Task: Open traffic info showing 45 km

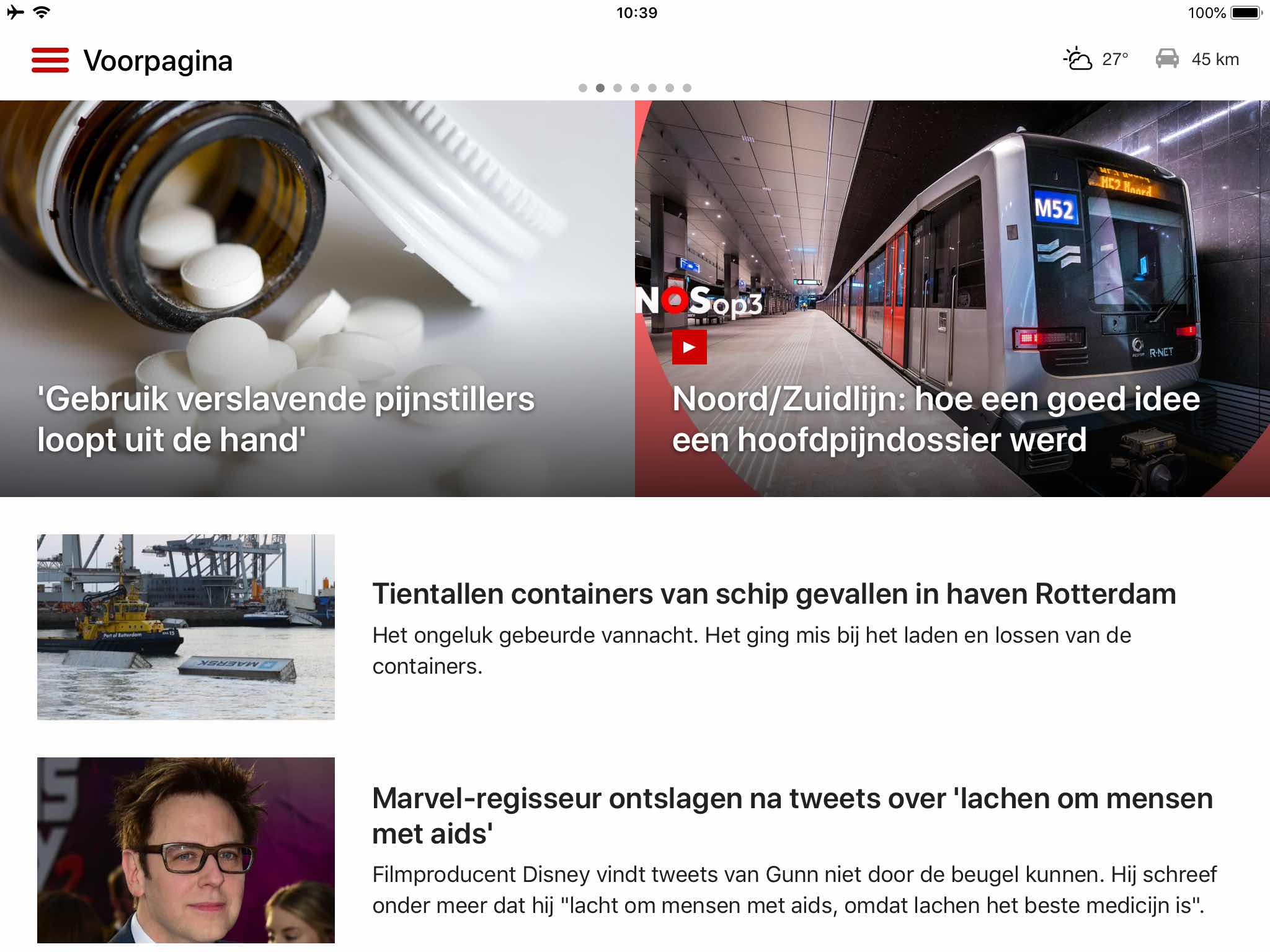Action: coord(1197,59)
